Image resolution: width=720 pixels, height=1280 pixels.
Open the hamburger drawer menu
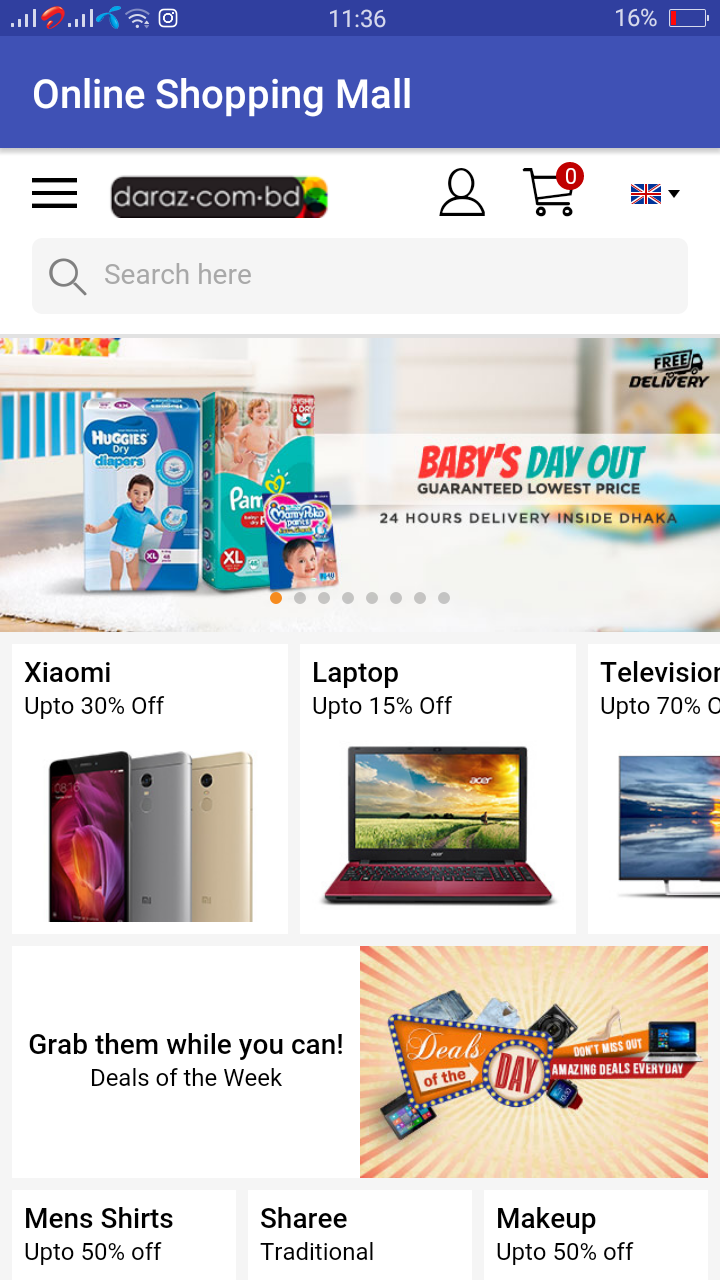(x=54, y=193)
